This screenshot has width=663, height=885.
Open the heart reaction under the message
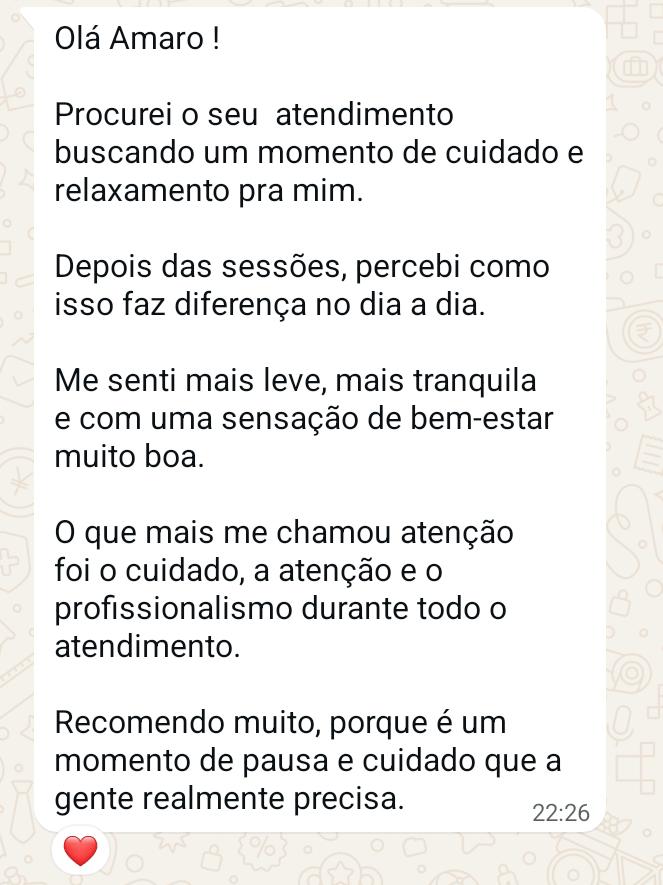(80, 850)
